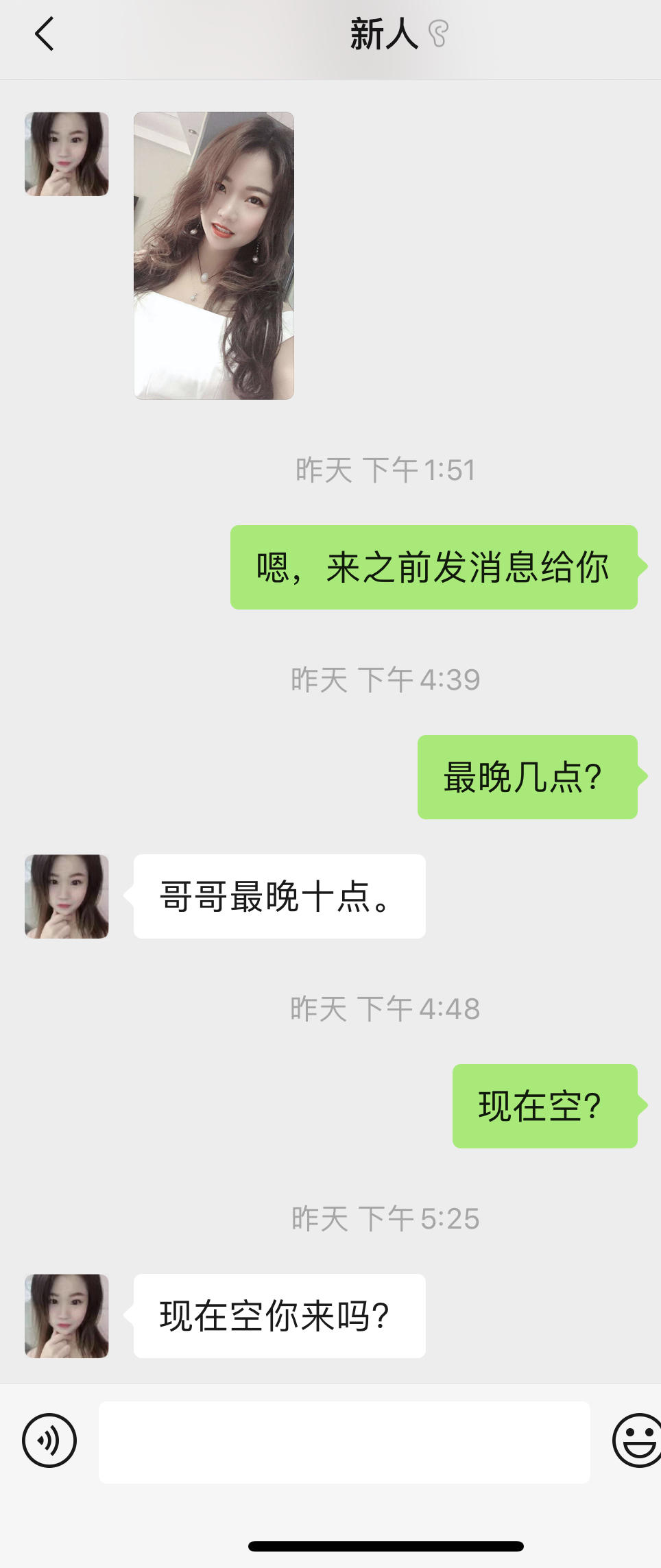This screenshot has height=1568, width=661.
Task: Open voice message mode with the speaker icon
Action: 50,1440
